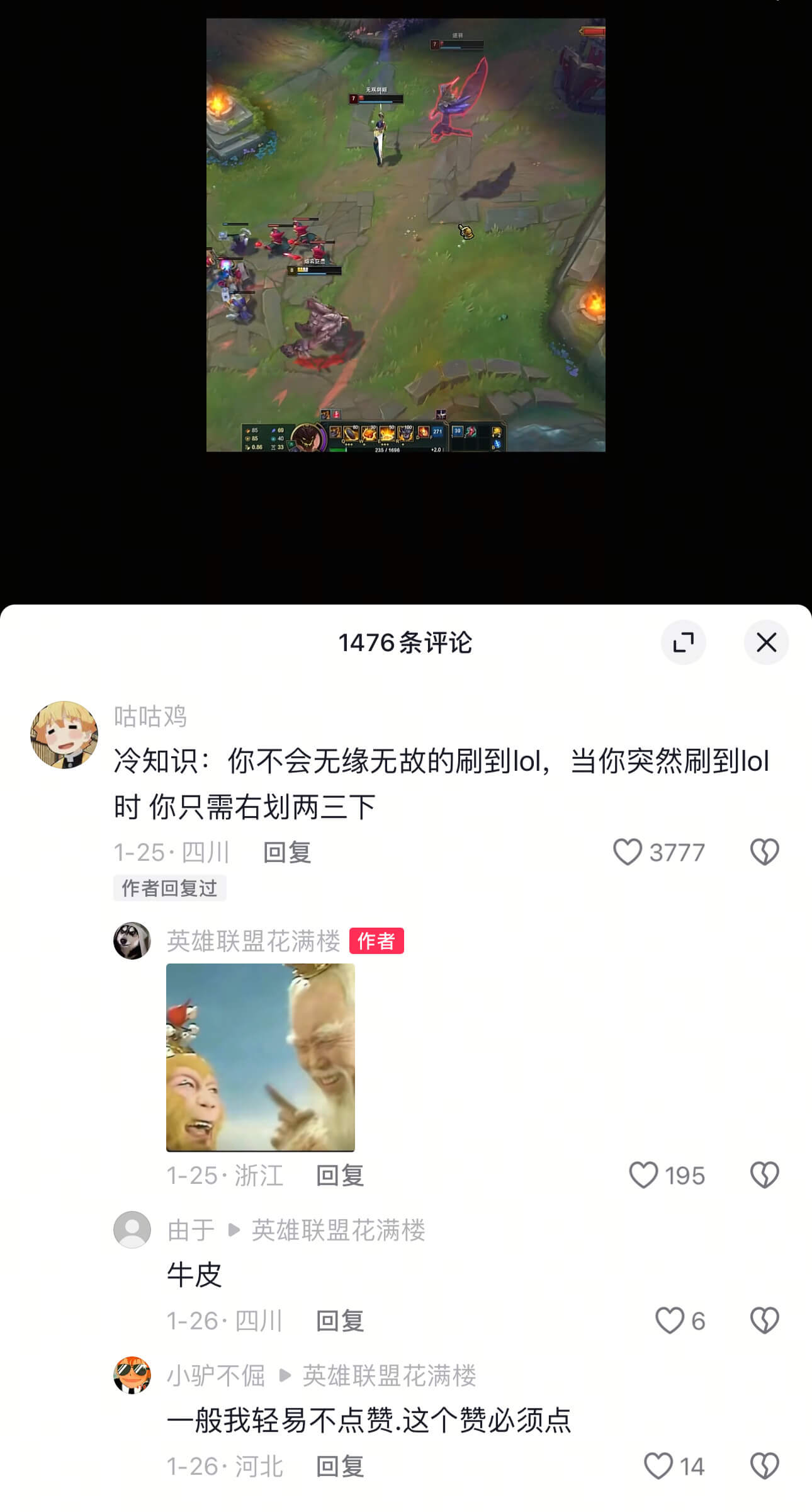Expand comments panel to full screen
The height and width of the screenshot is (1512, 812).
pyautogui.click(x=683, y=642)
